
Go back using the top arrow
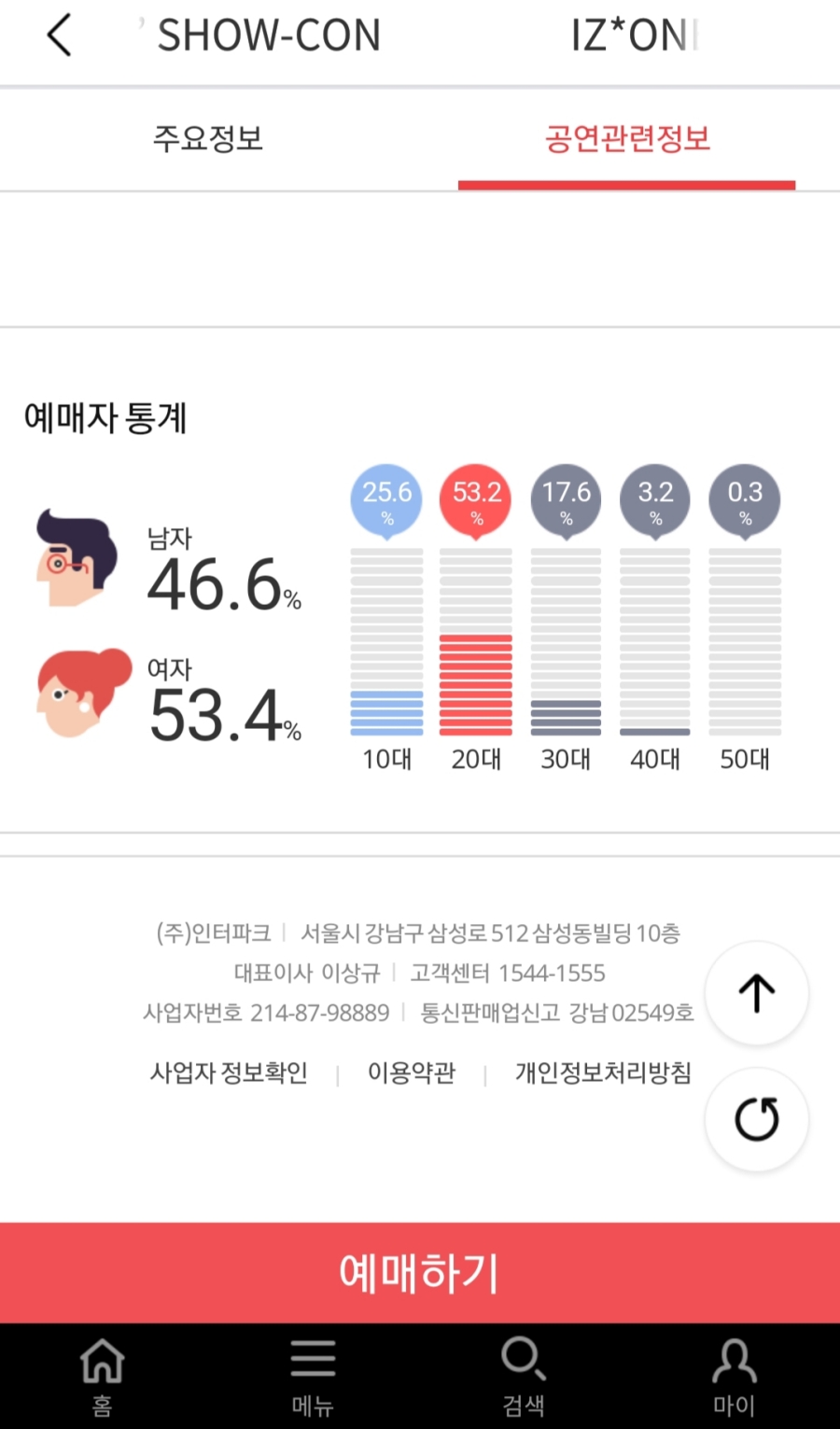click(60, 36)
